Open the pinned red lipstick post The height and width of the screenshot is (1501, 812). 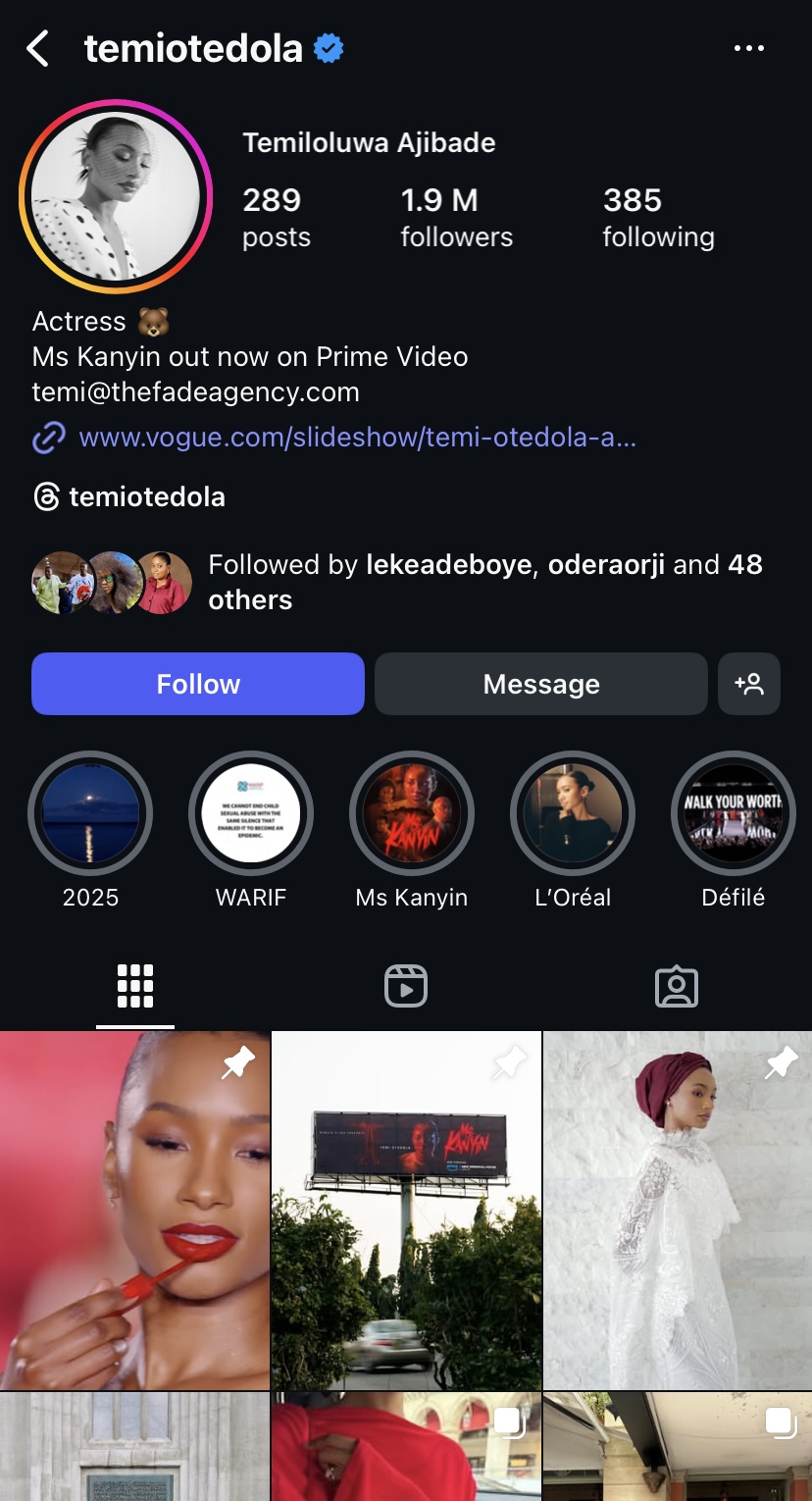coord(134,1210)
